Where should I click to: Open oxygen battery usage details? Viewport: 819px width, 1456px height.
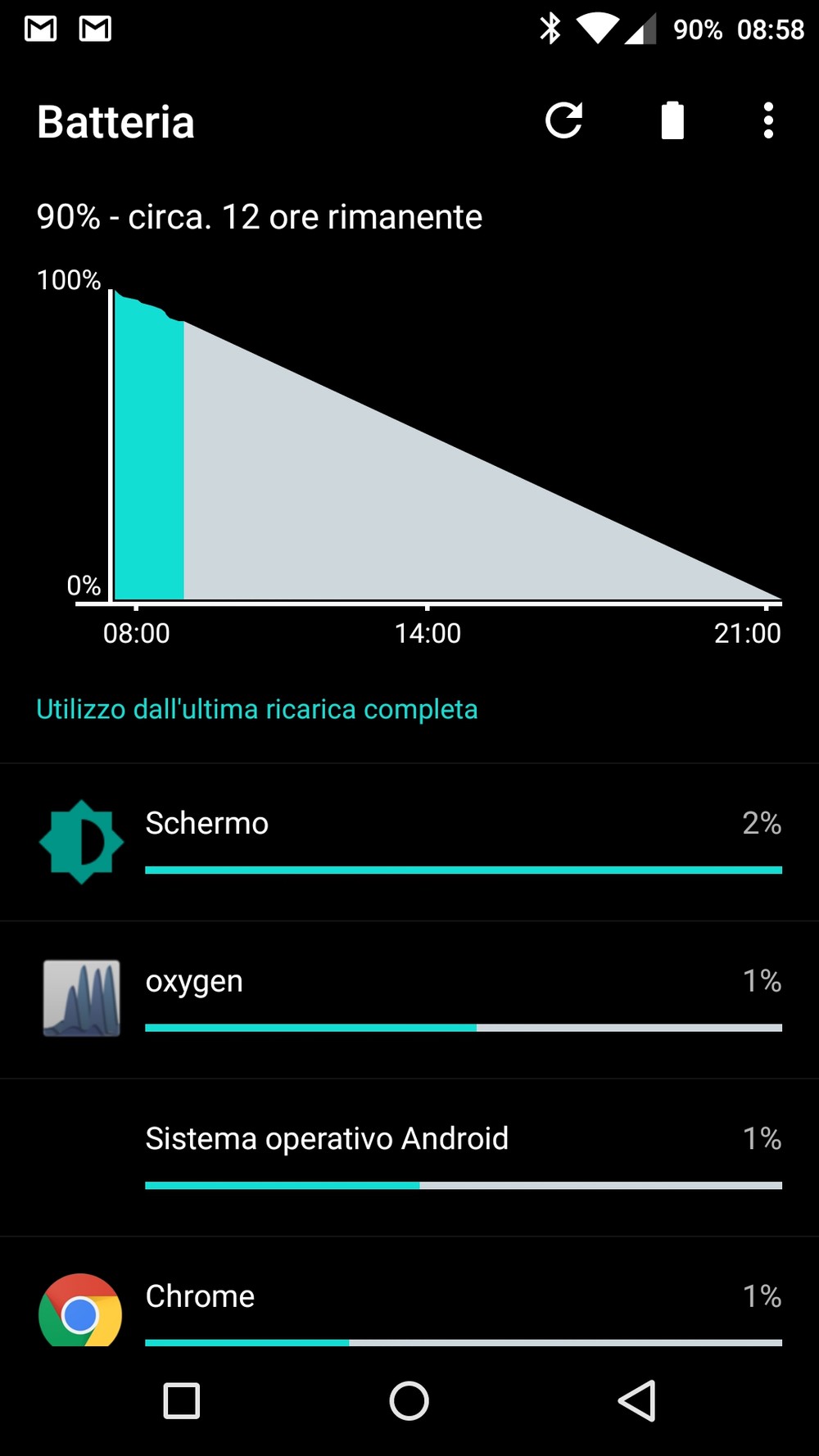click(409, 1000)
